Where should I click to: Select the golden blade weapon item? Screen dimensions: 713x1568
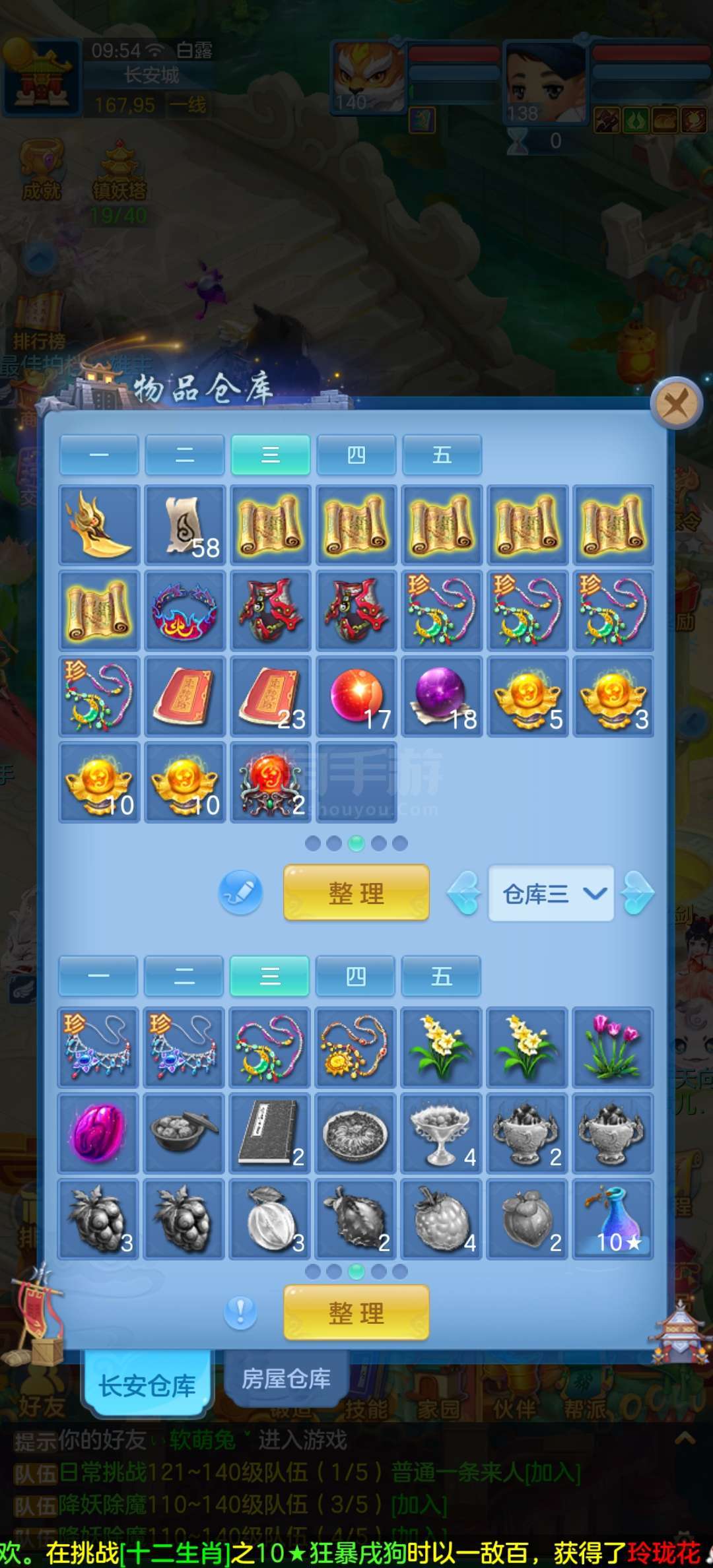click(x=99, y=525)
